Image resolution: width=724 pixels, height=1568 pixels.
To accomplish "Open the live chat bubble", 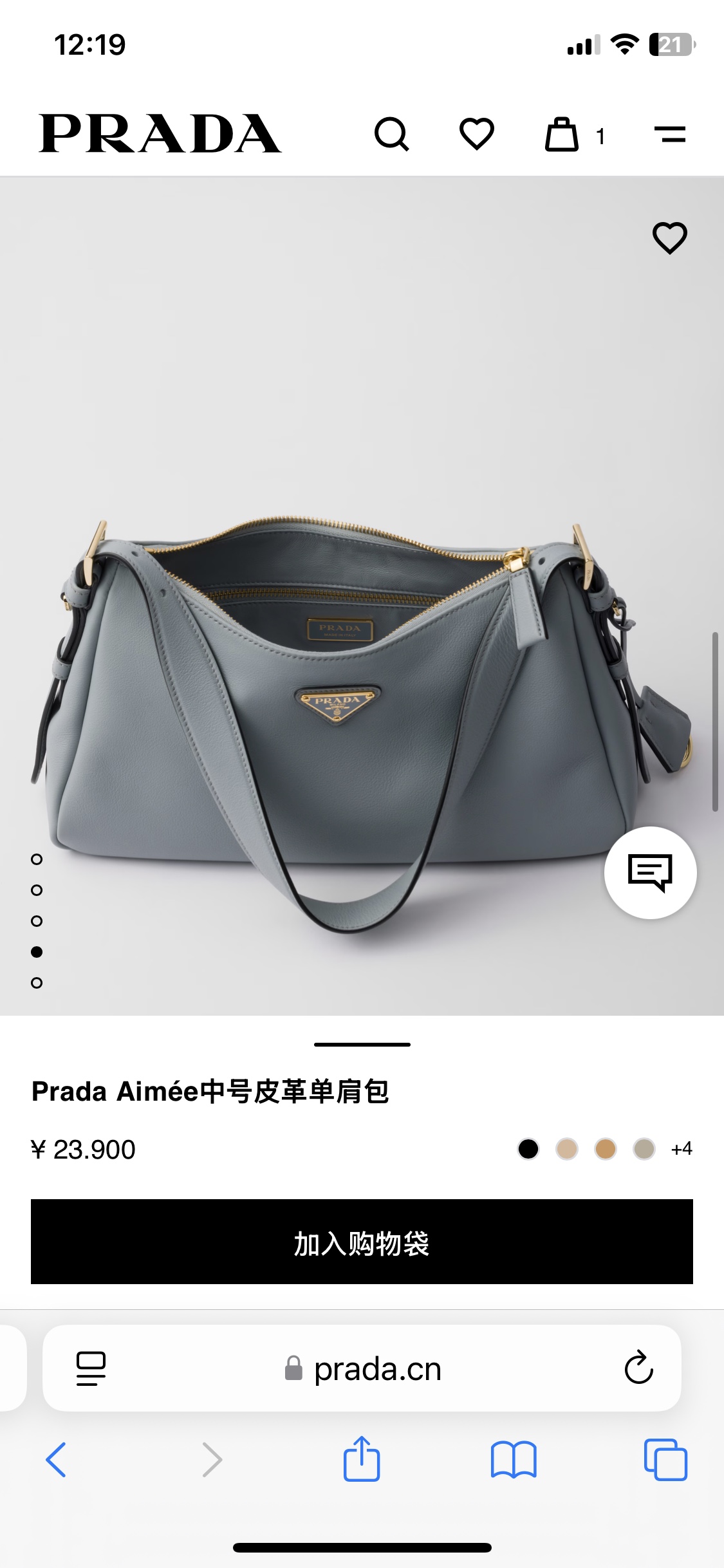I will pyautogui.click(x=650, y=873).
